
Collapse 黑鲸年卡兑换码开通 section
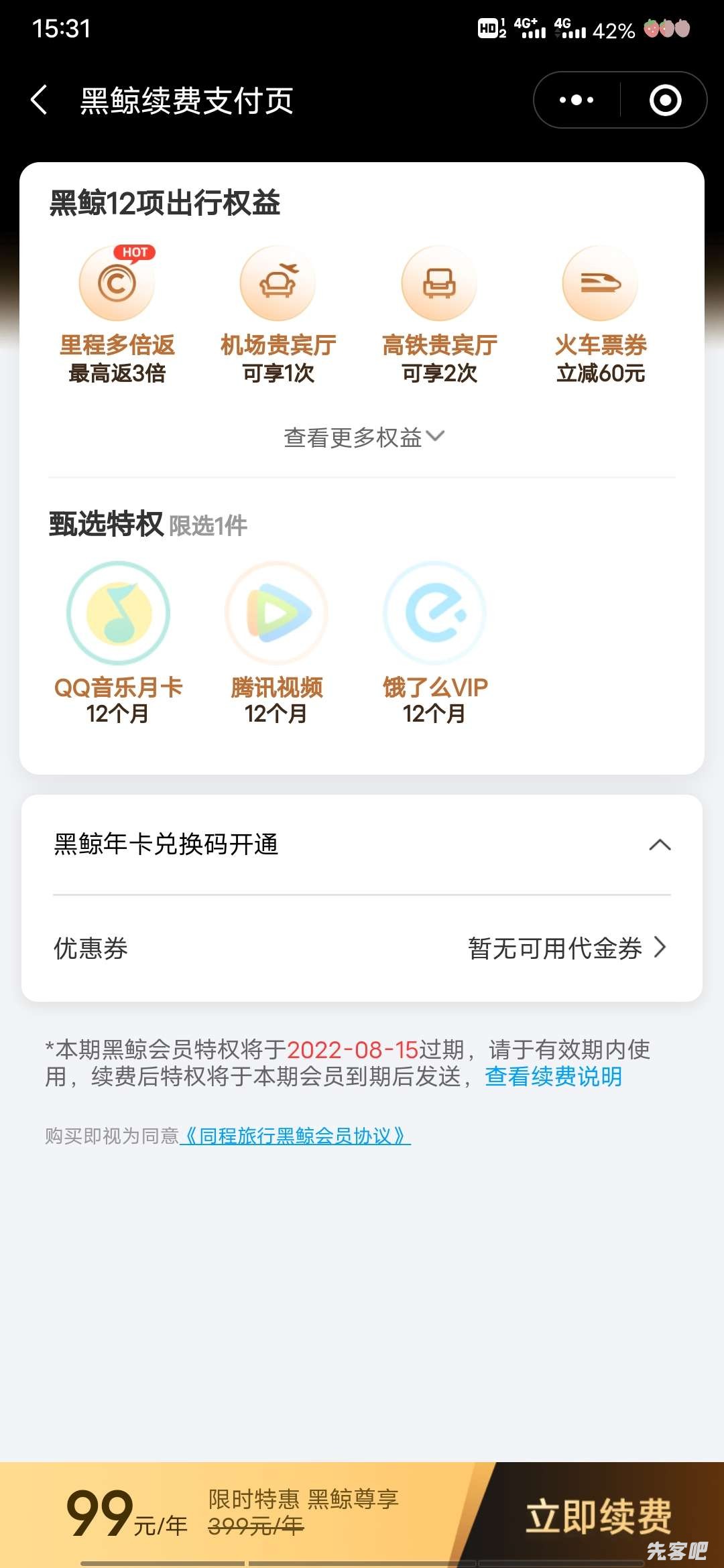[660, 845]
